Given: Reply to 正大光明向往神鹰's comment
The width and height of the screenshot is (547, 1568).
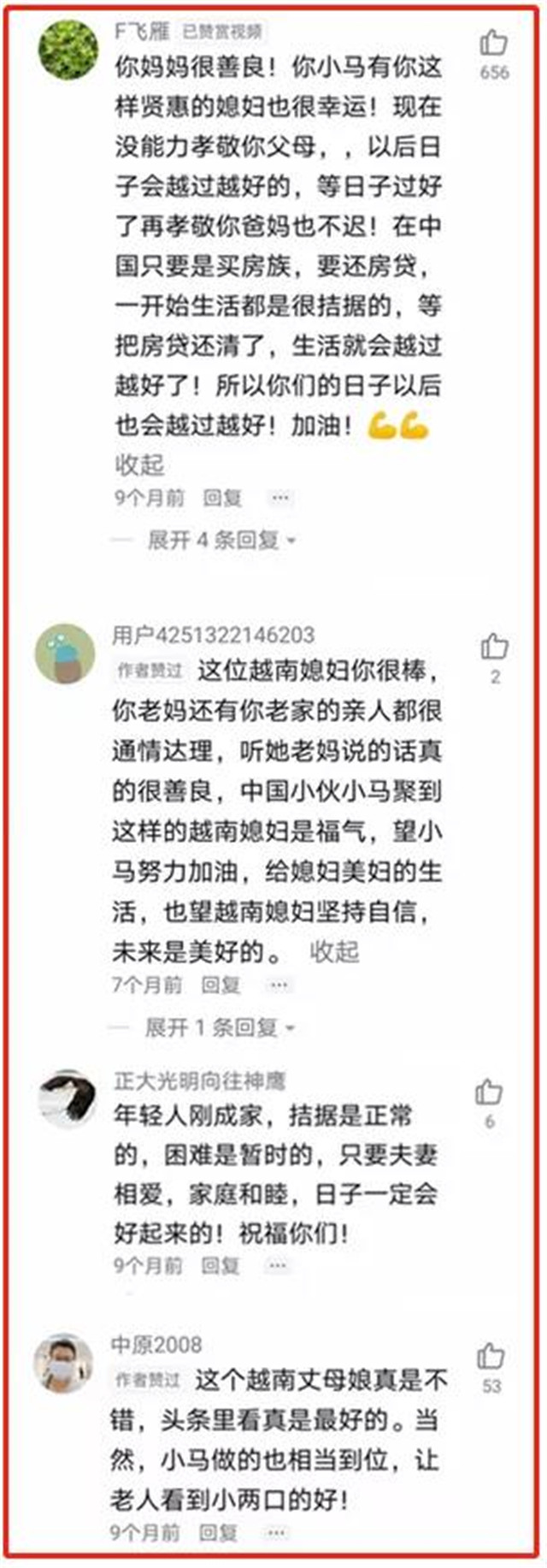Looking at the screenshot, I should point(221,1265).
